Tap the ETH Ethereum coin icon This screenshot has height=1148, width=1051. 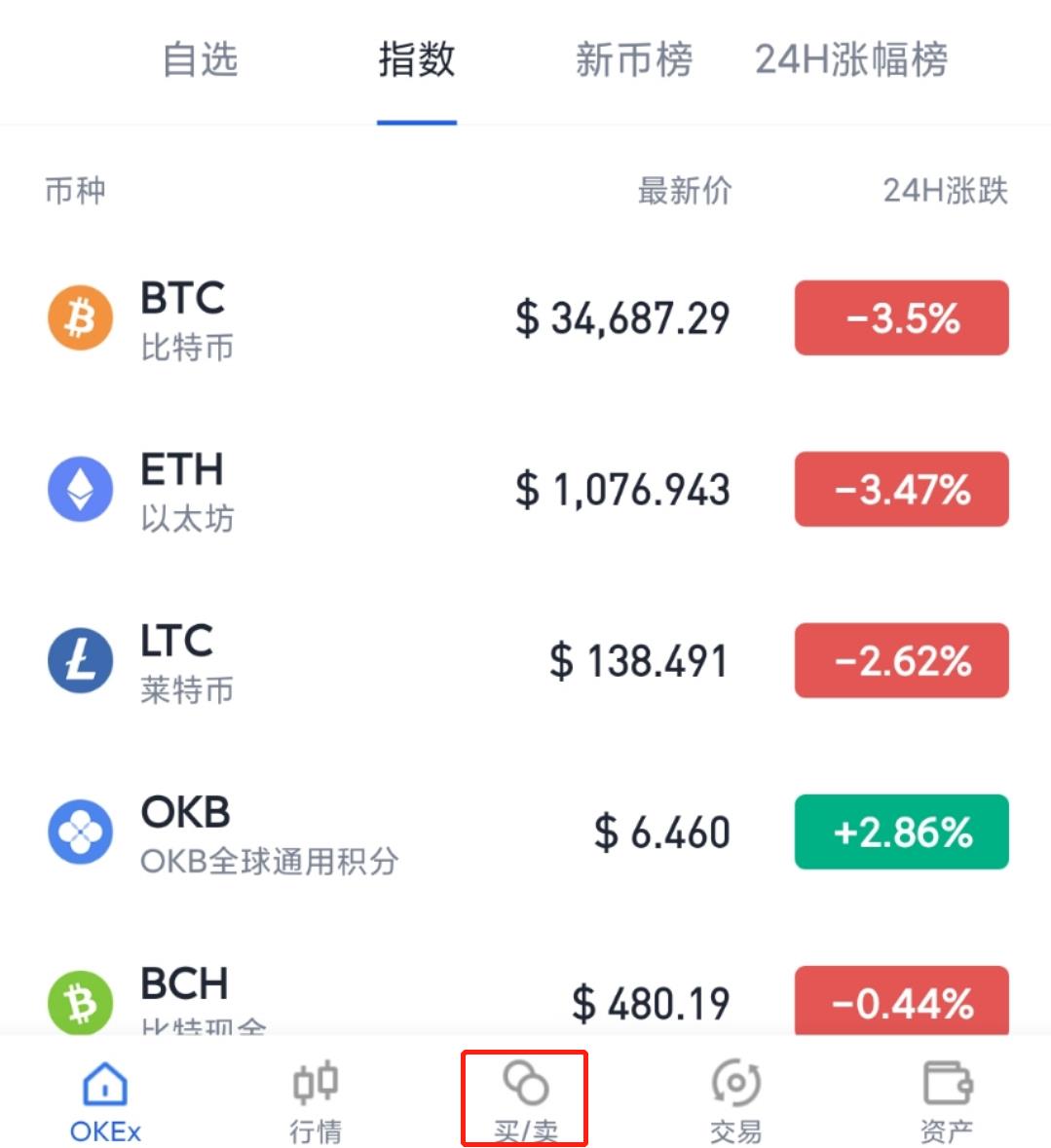80,489
